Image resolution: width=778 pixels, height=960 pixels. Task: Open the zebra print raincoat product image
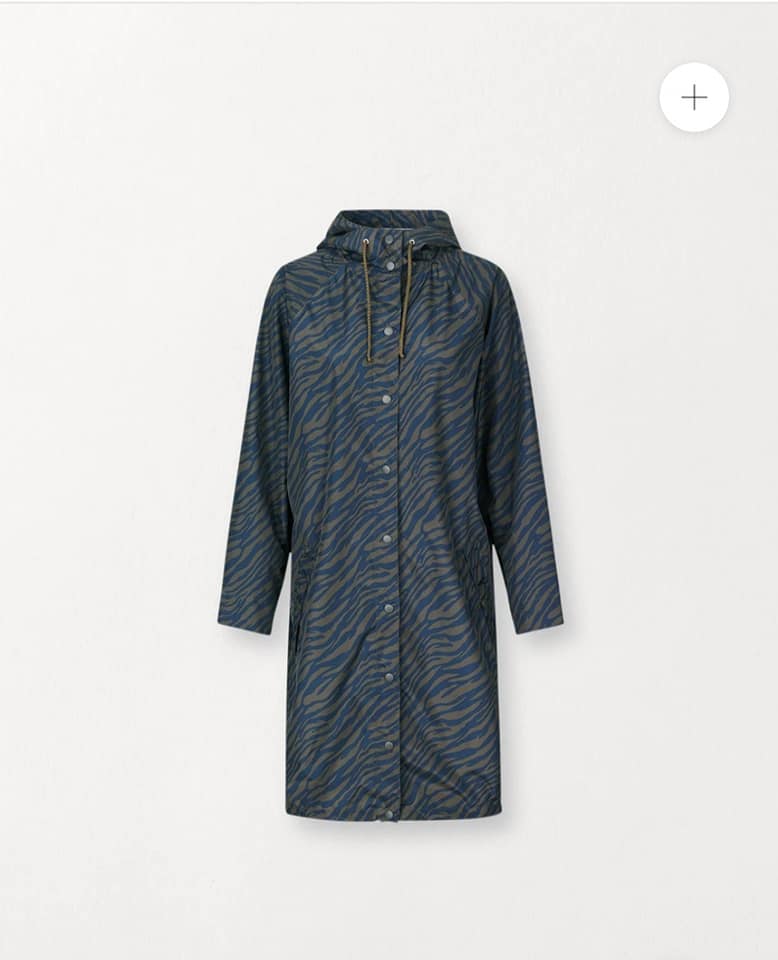pos(390,515)
